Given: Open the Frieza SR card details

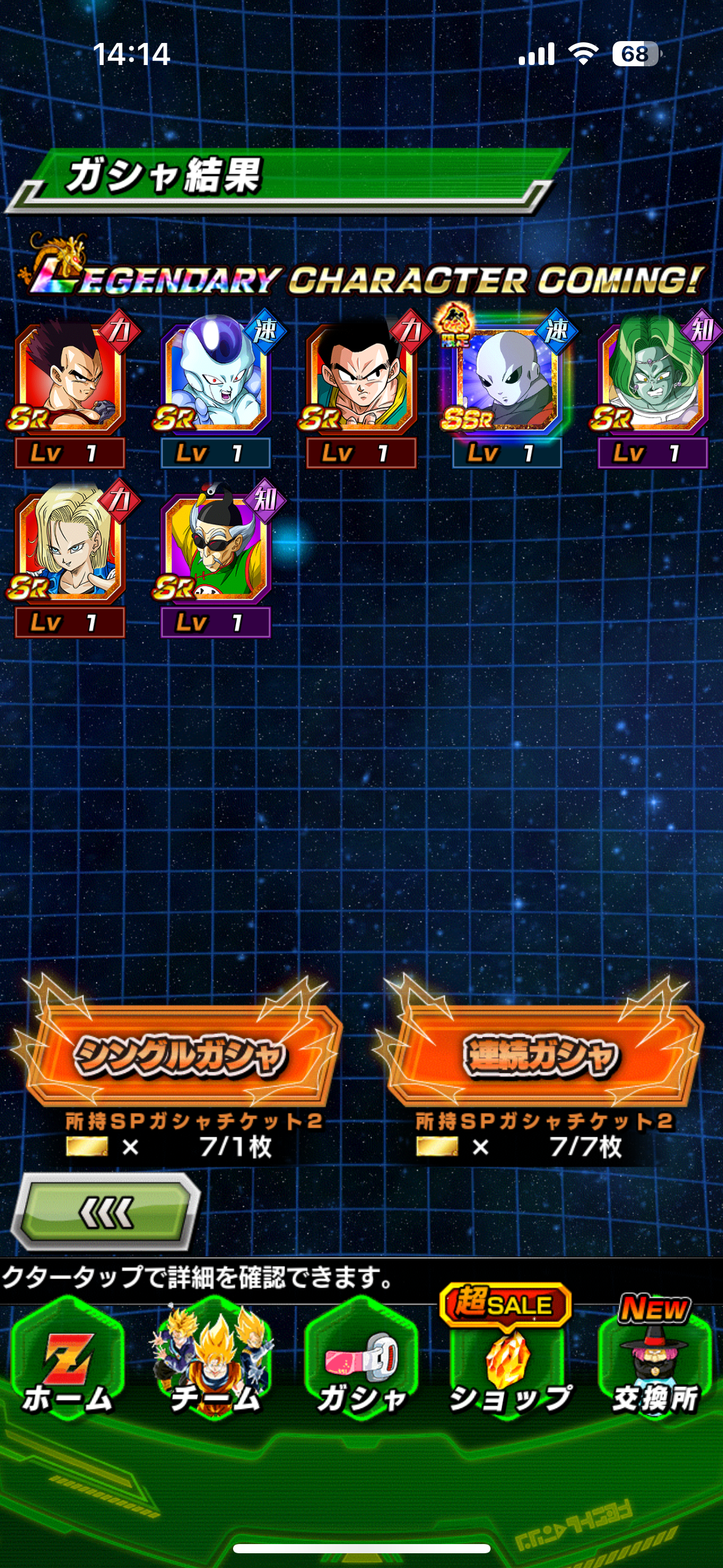Looking at the screenshot, I should pos(215,389).
